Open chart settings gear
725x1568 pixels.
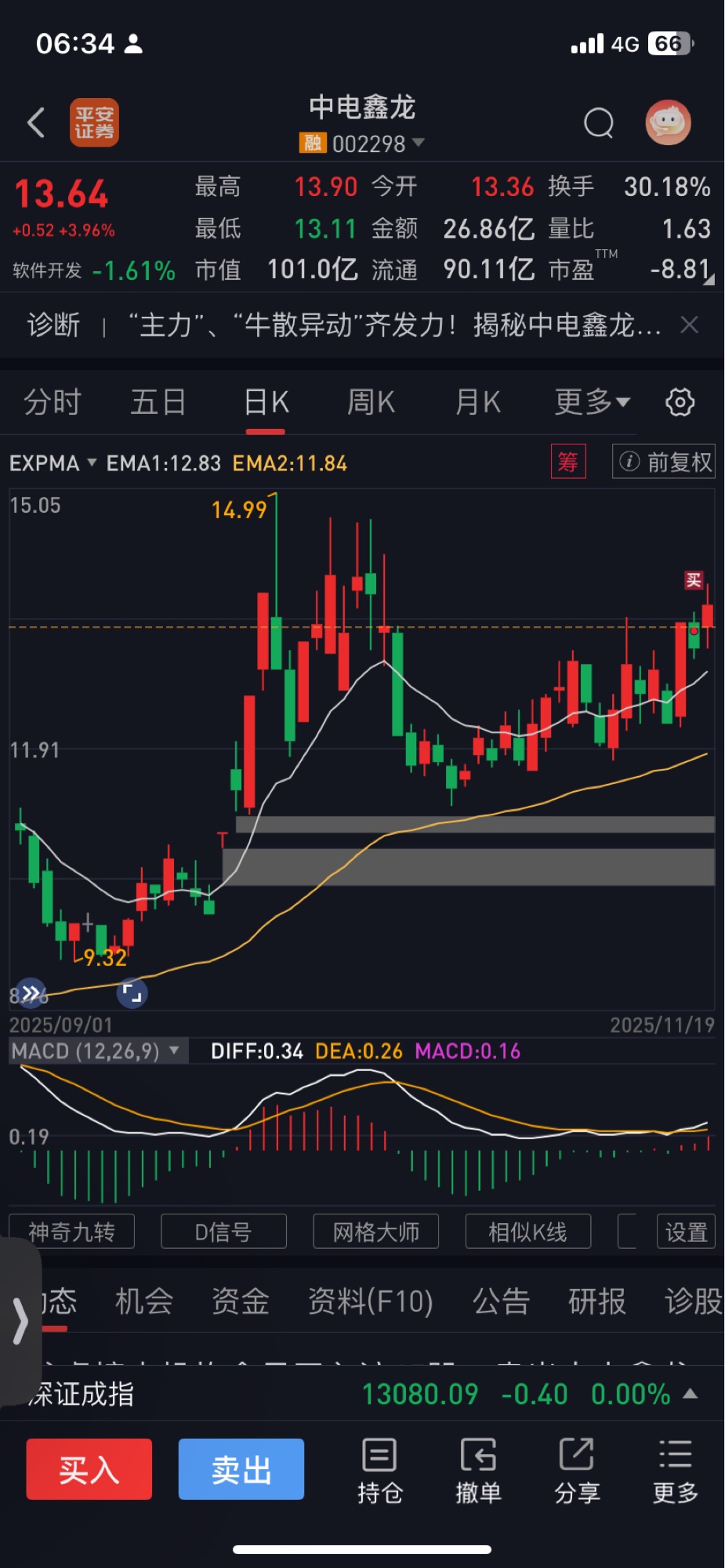(680, 402)
